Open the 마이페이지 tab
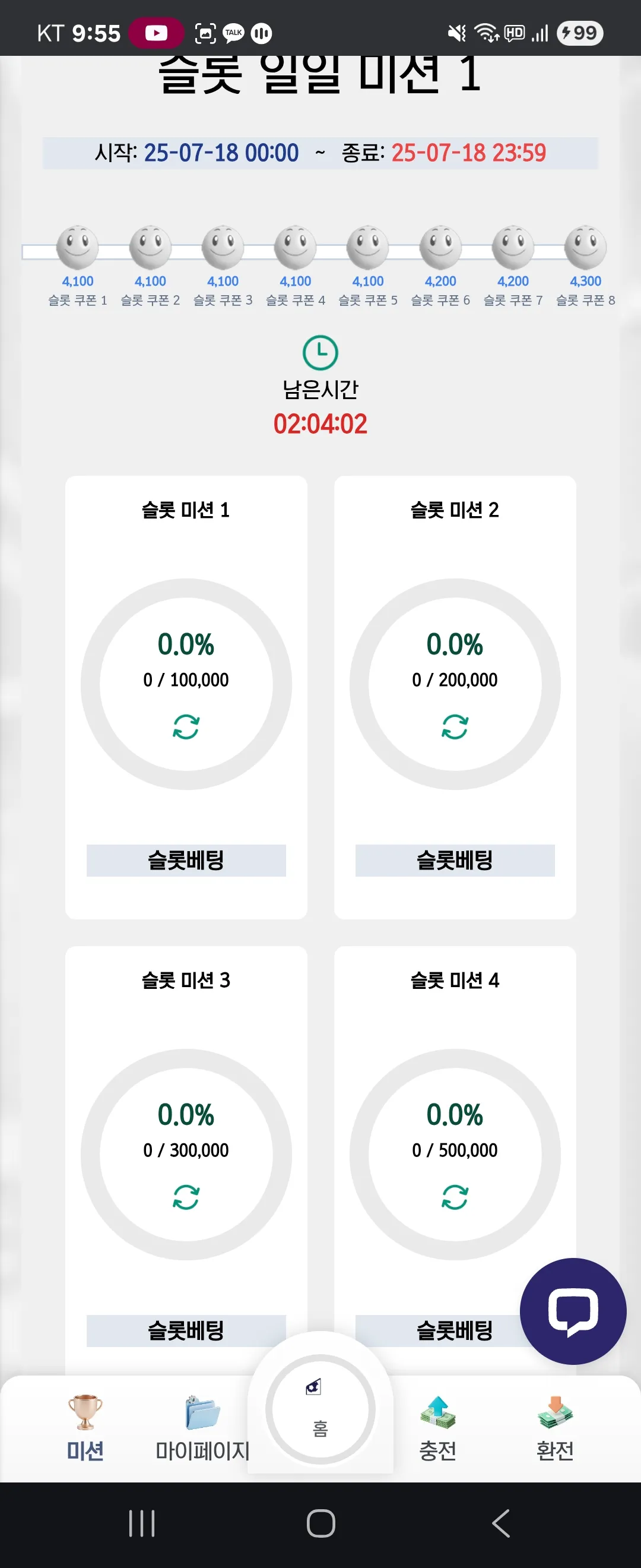This screenshot has width=641, height=1568. 202,1428
